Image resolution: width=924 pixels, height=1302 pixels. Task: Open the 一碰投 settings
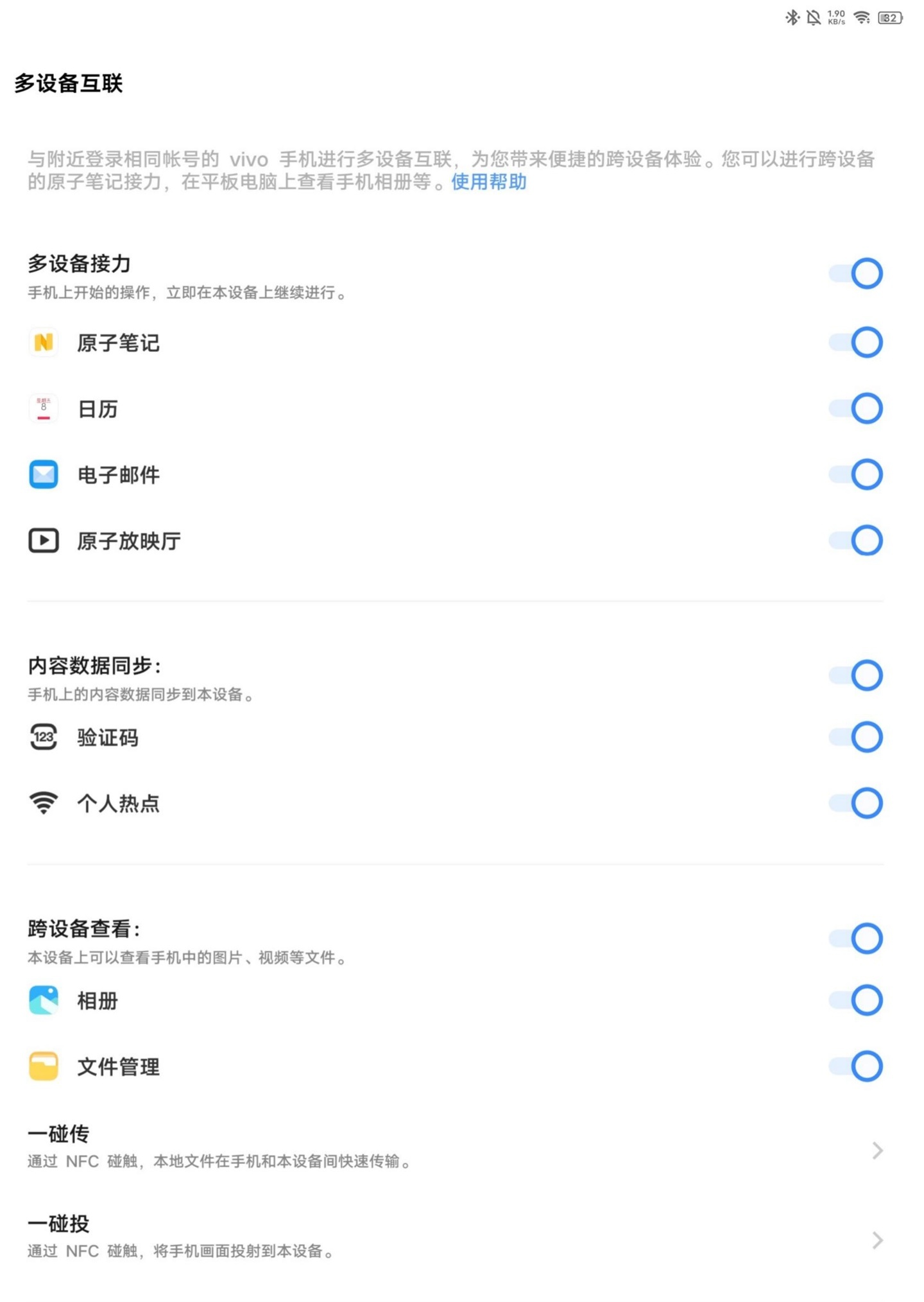click(x=454, y=1237)
